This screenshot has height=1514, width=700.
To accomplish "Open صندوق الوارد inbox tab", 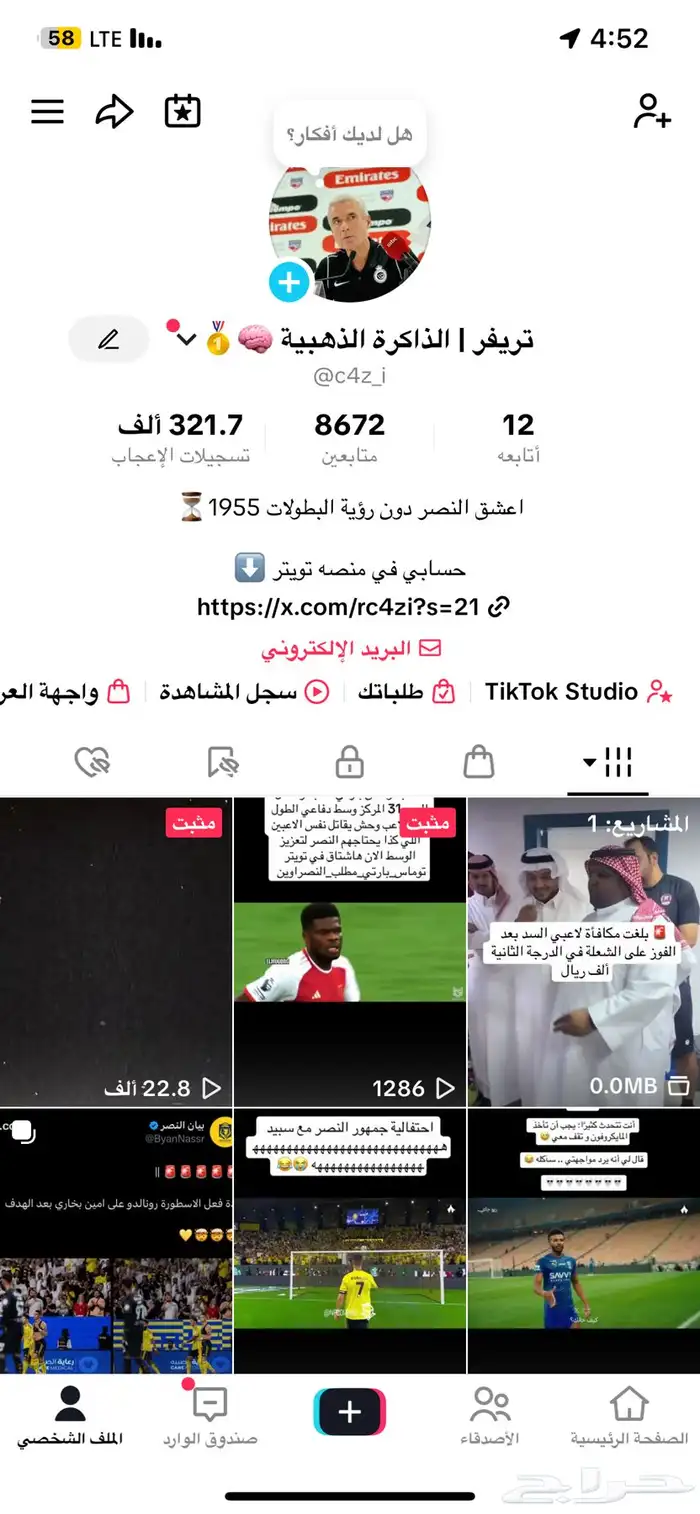I will point(210,1416).
